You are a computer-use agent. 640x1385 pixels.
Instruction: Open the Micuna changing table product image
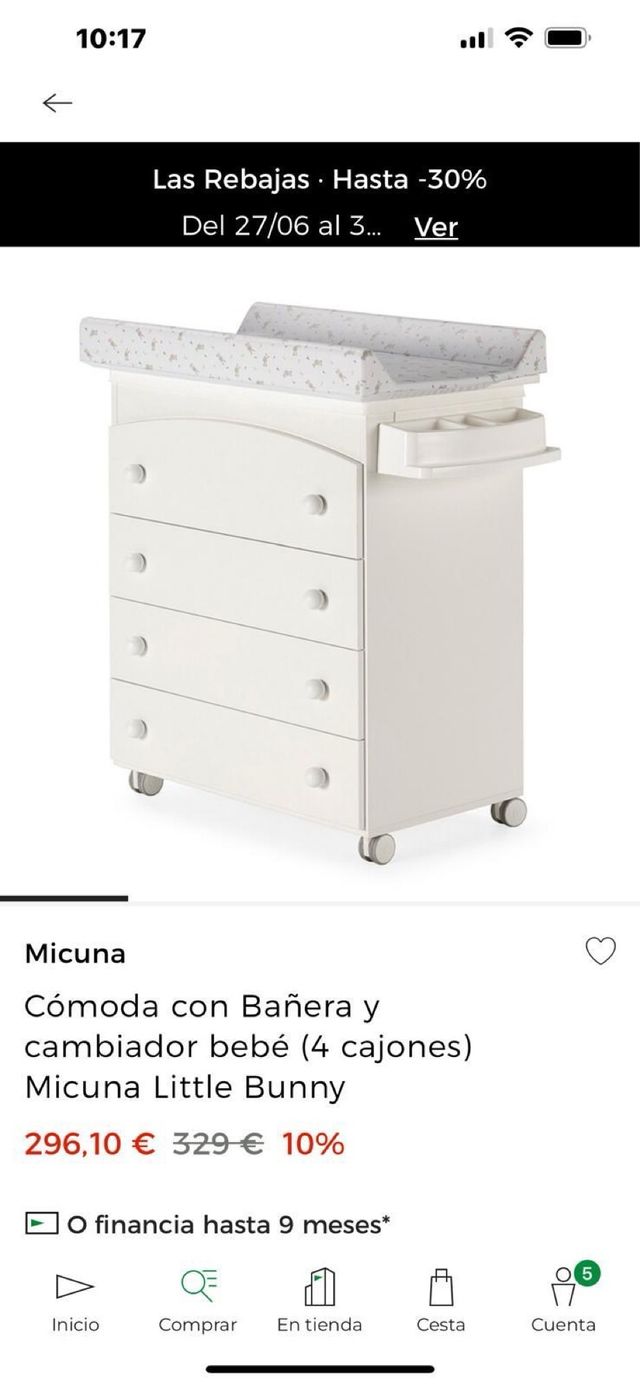tap(320, 575)
